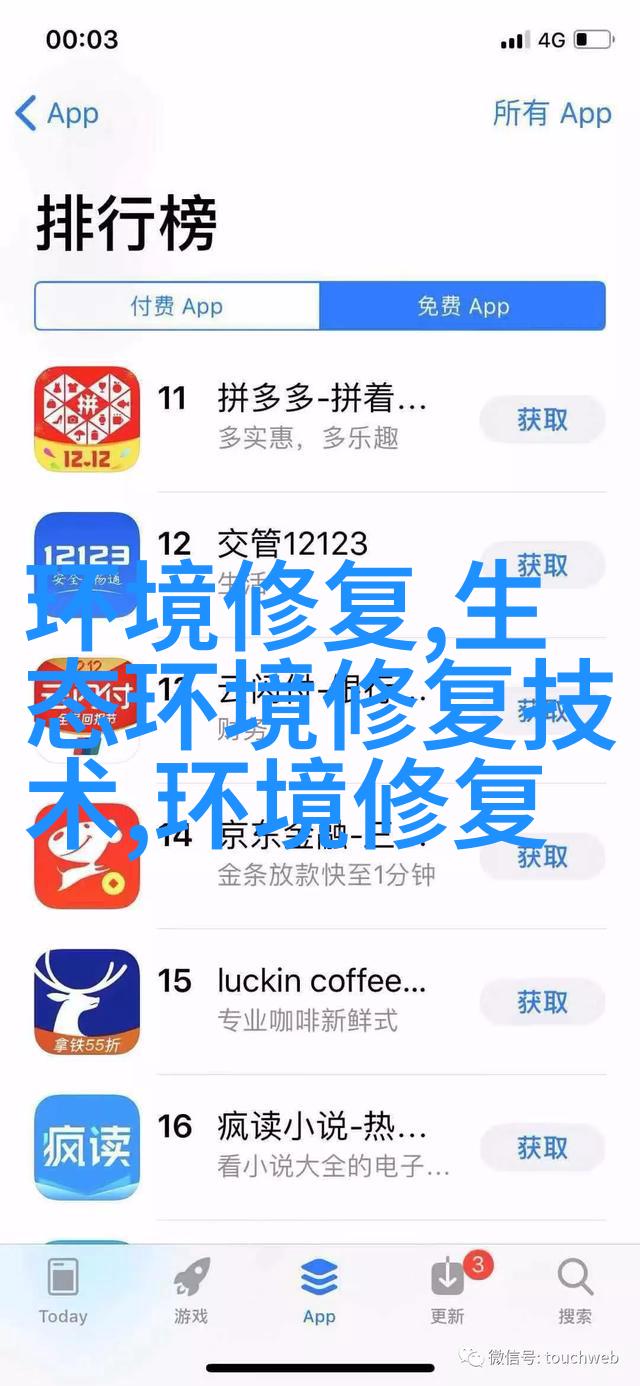Image resolution: width=640 pixels, height=1386 pixels.
Task: Switch to the 游戏 tab
Action: [x=190, y=1290]
